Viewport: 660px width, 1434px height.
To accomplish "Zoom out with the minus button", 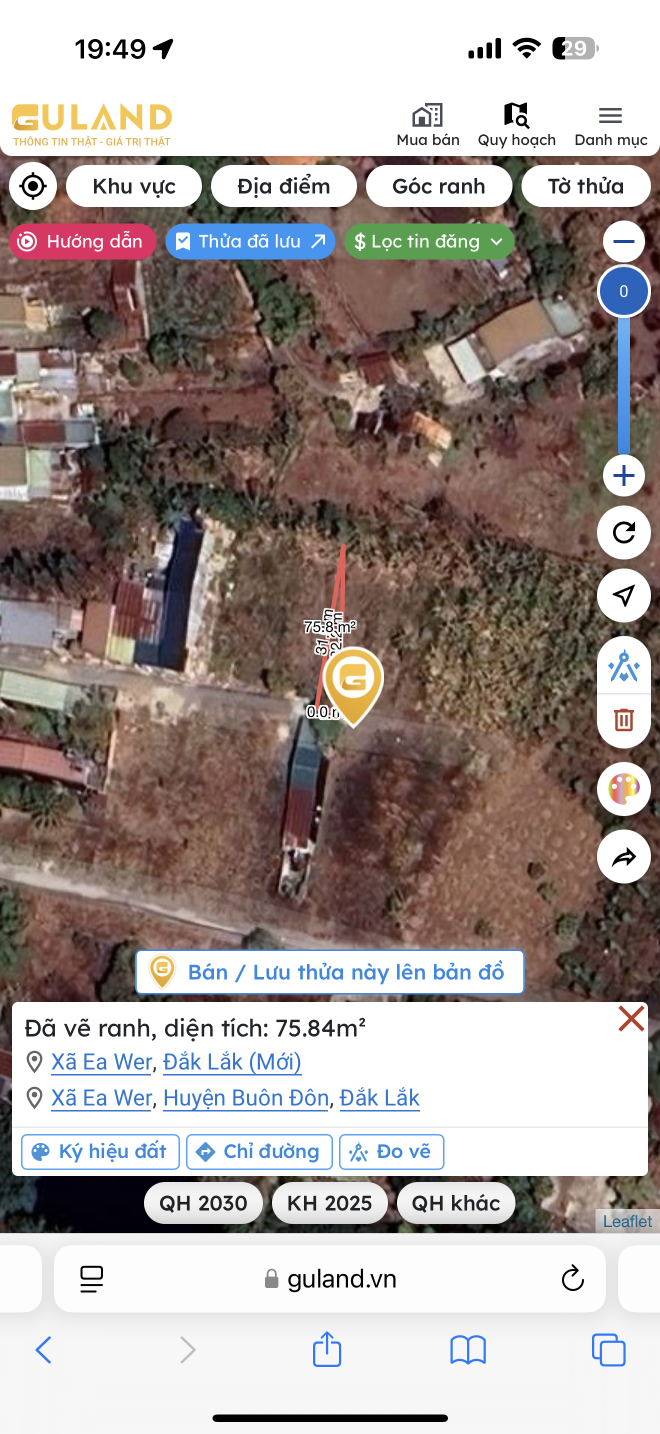I will click(x=624, y=242).
